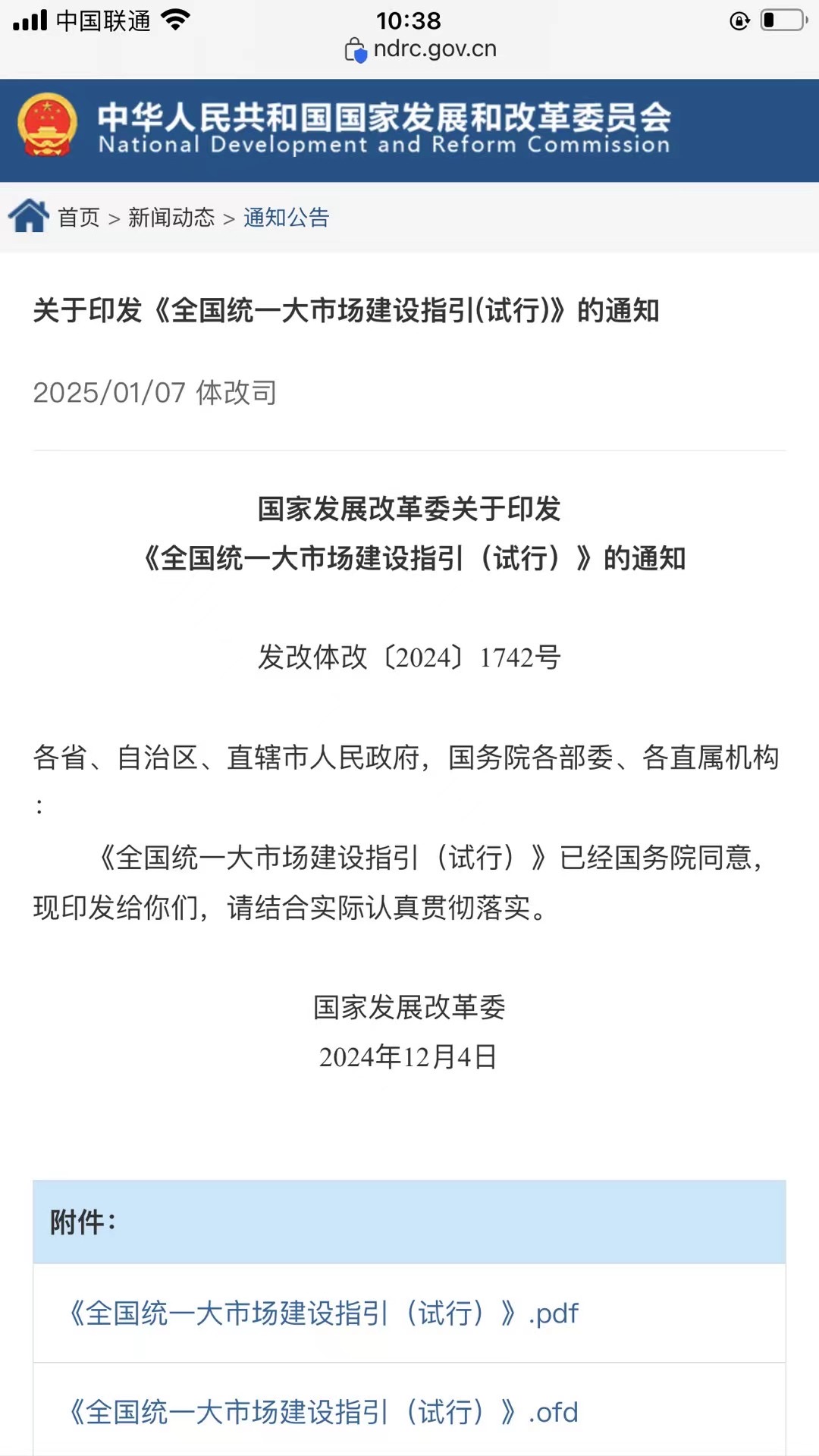Viewport: 819px width, 1456px height.
Task: Tap the ndrc.gov.cn address bar
Action: [x=421, y=49]
